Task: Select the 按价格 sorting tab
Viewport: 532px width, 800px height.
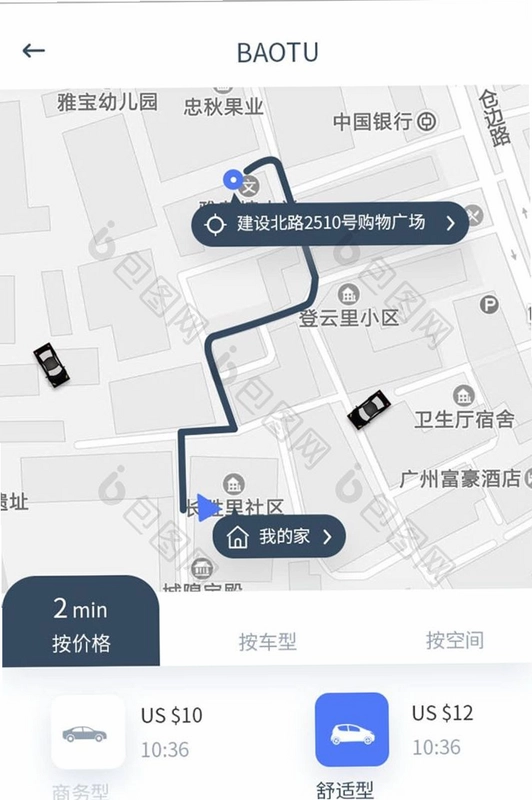Action: (x=81, y=621)
